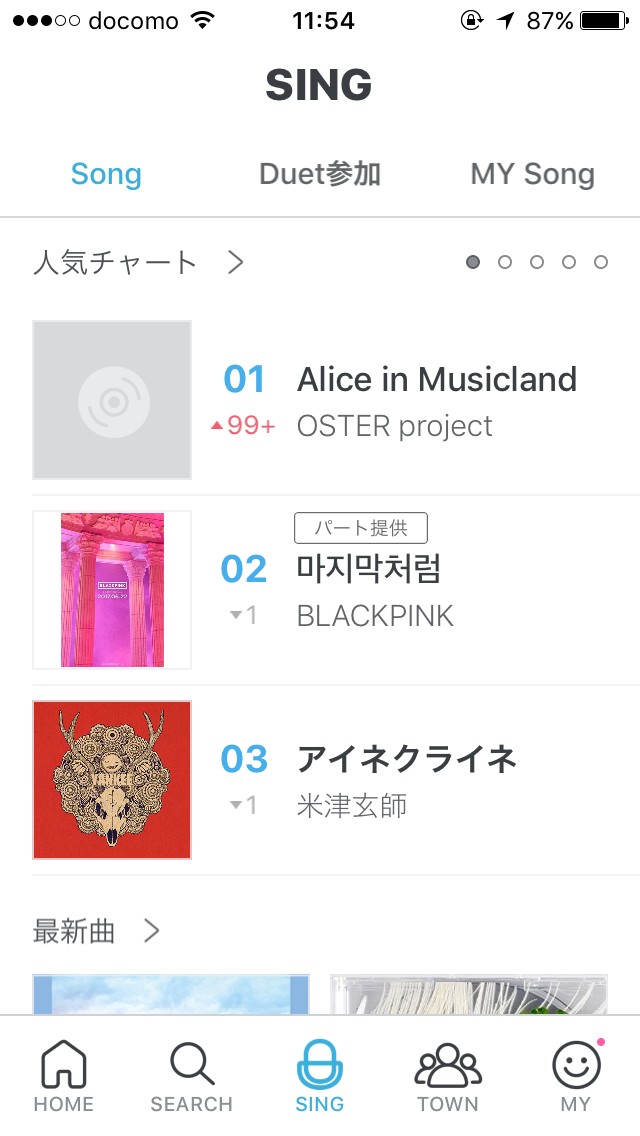This screenshot has height=1136, width=640.
Task: Switch to the Duet参加 tab
Action: (320, 174)
